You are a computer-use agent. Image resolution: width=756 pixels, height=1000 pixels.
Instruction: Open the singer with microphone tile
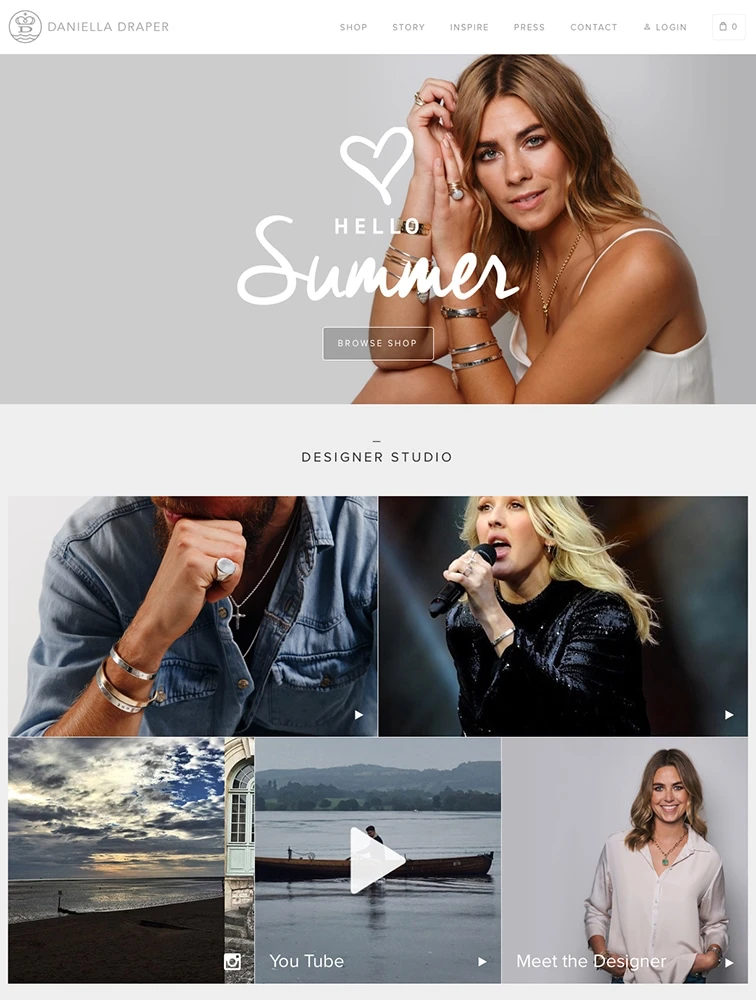pyautogui.click(x=563, y=616)
